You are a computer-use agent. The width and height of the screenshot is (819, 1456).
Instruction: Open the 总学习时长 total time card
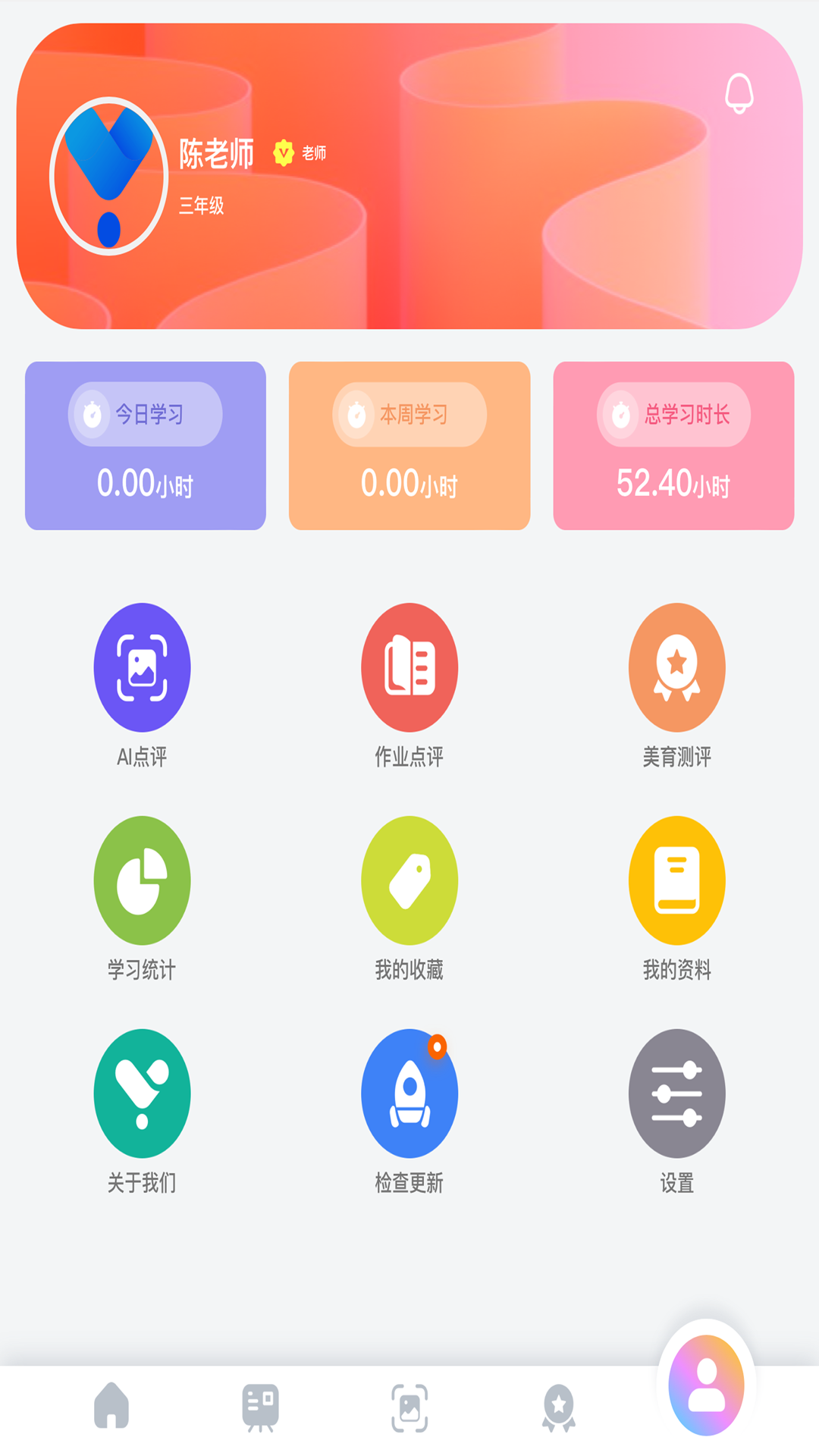pos(673,445)
